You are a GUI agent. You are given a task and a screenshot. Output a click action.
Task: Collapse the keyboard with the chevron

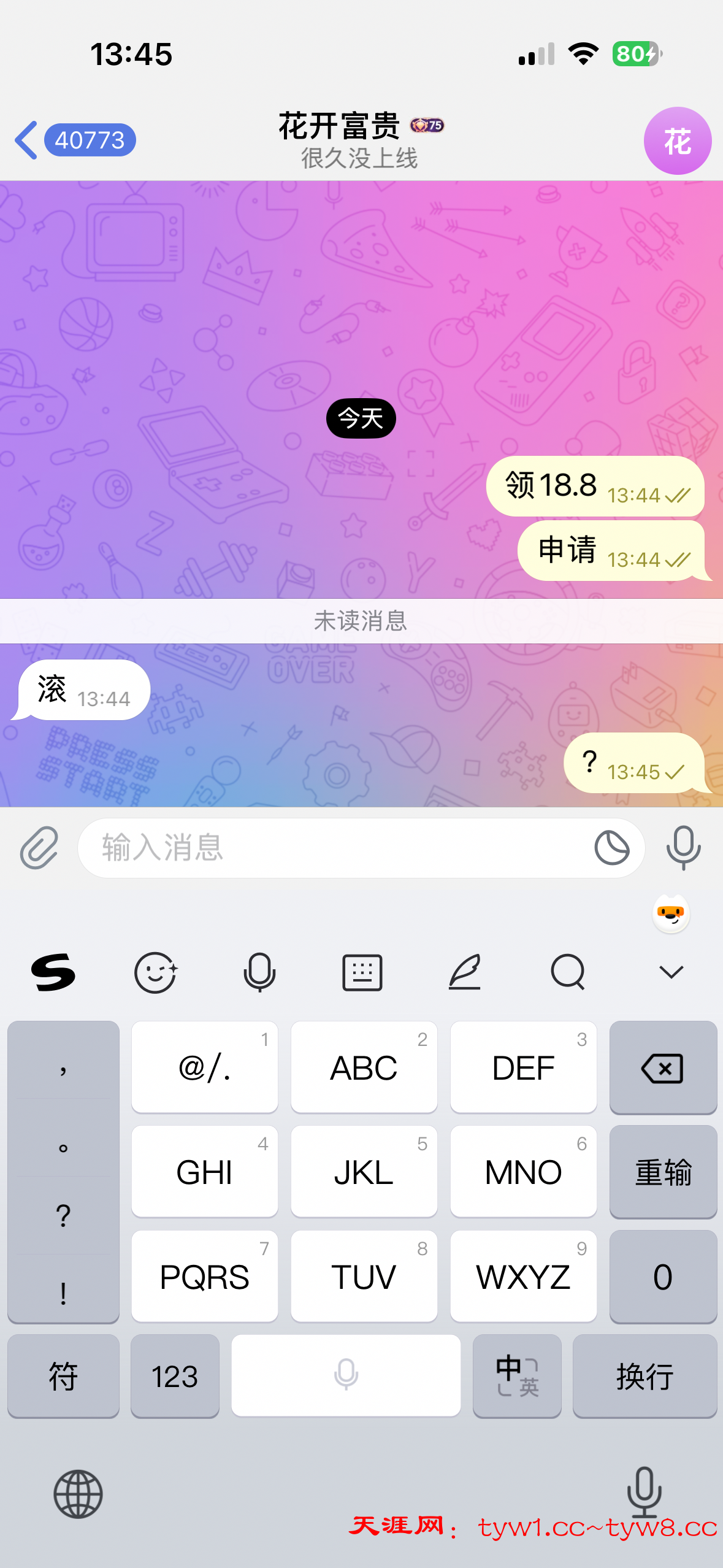coord(671,972)
